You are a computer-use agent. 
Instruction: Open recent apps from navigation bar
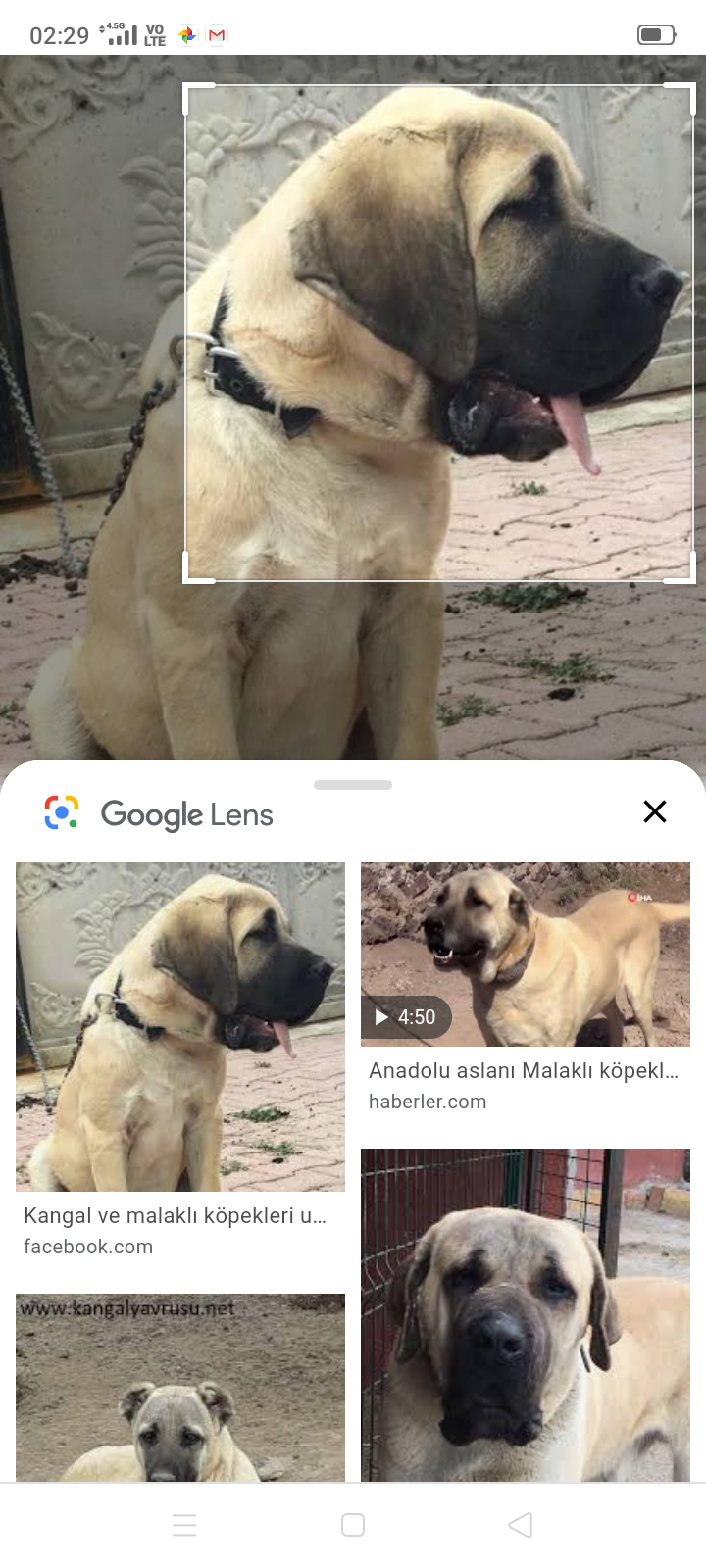click(x=184, y=1525)
